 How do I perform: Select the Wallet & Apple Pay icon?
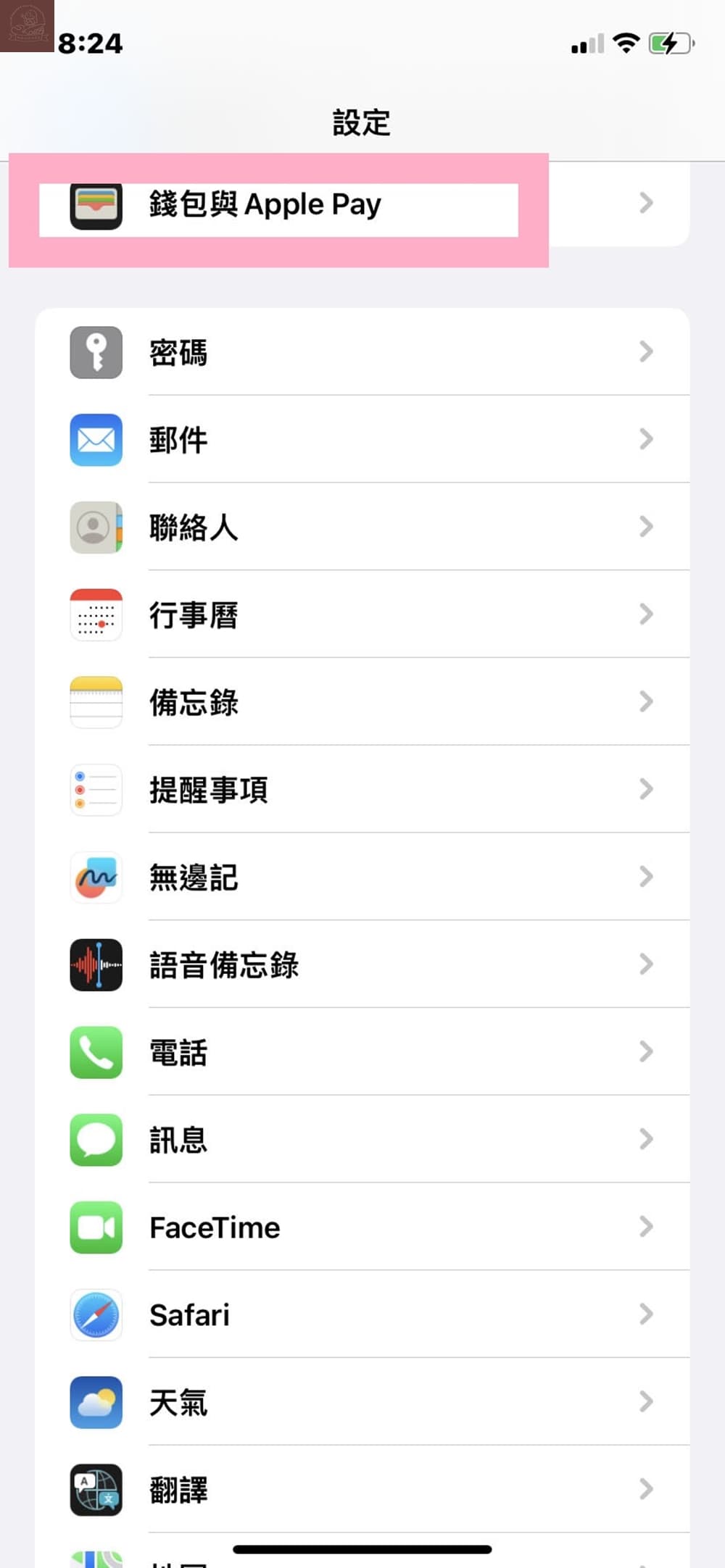[95, 204]
